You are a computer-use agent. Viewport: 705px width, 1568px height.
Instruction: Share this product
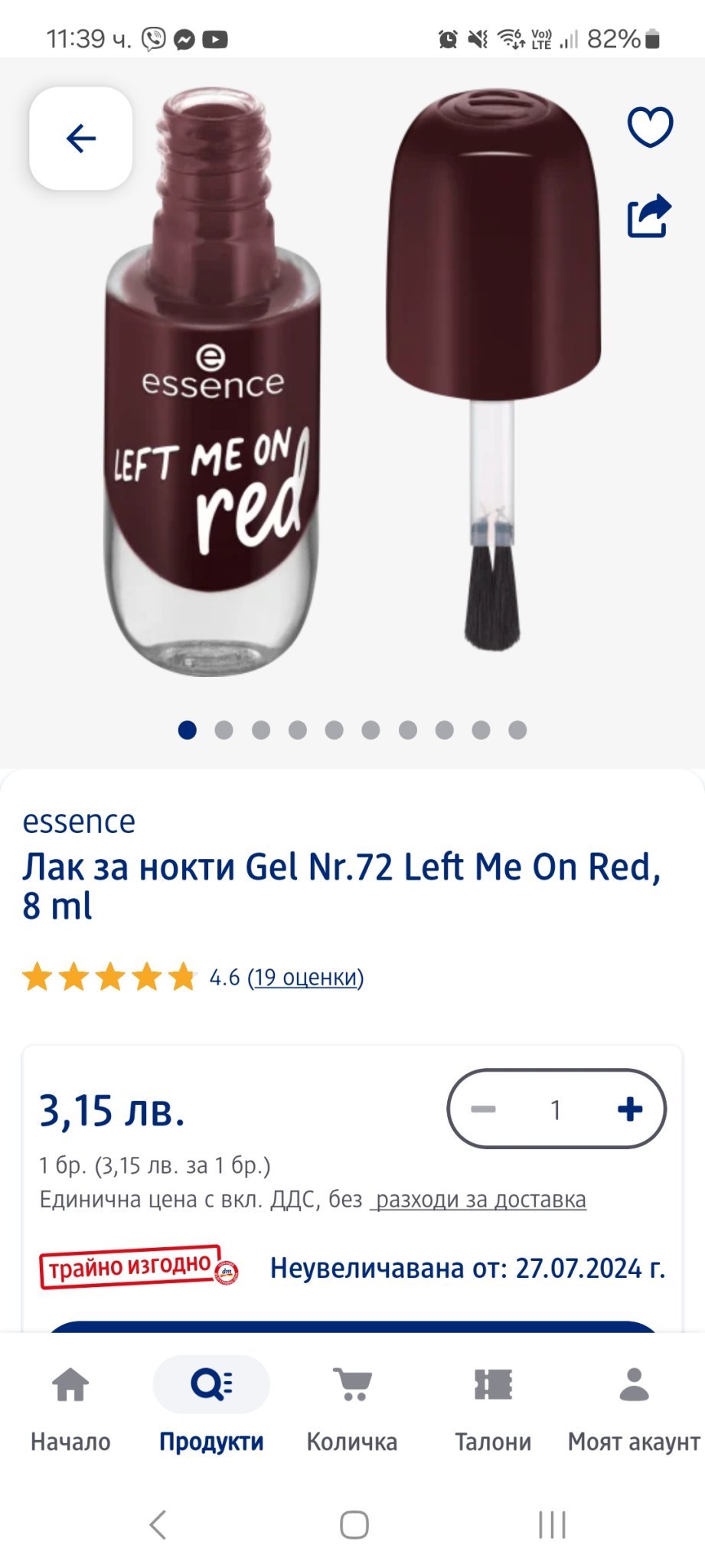(649, 217)
